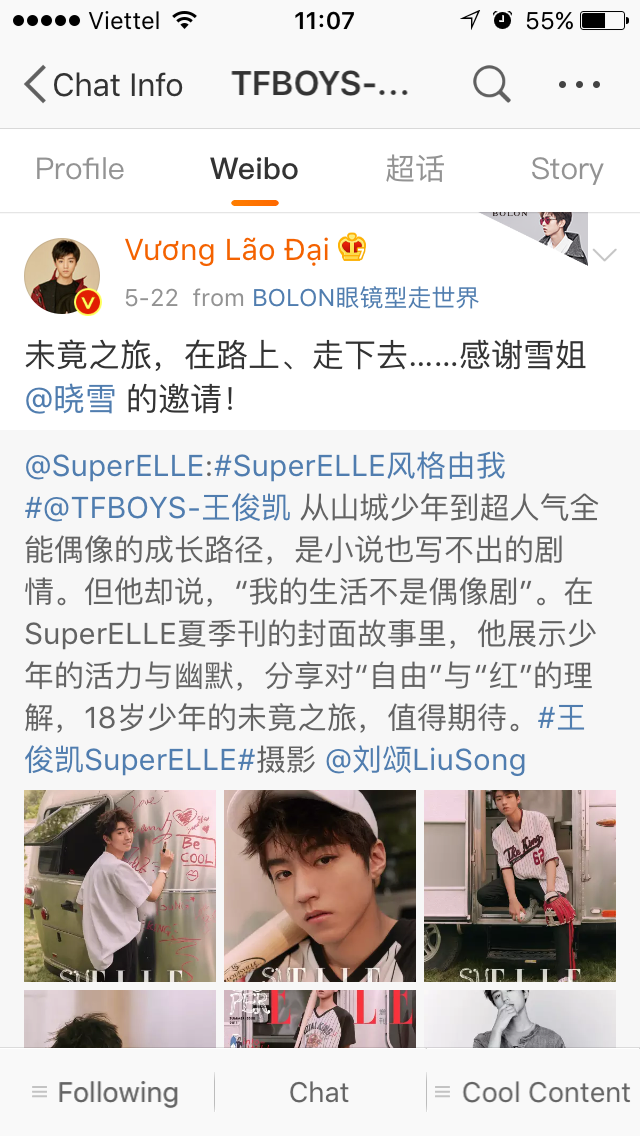This screenshot has width=640, height=1136.
Task: Switch to the 超话 tab
Action: [x=415, y=170]
